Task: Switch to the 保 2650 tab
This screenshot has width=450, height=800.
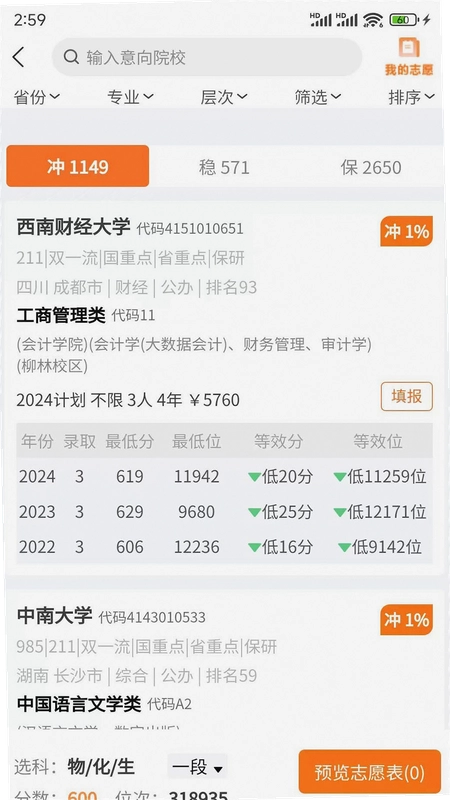Action: click(371, 167)
